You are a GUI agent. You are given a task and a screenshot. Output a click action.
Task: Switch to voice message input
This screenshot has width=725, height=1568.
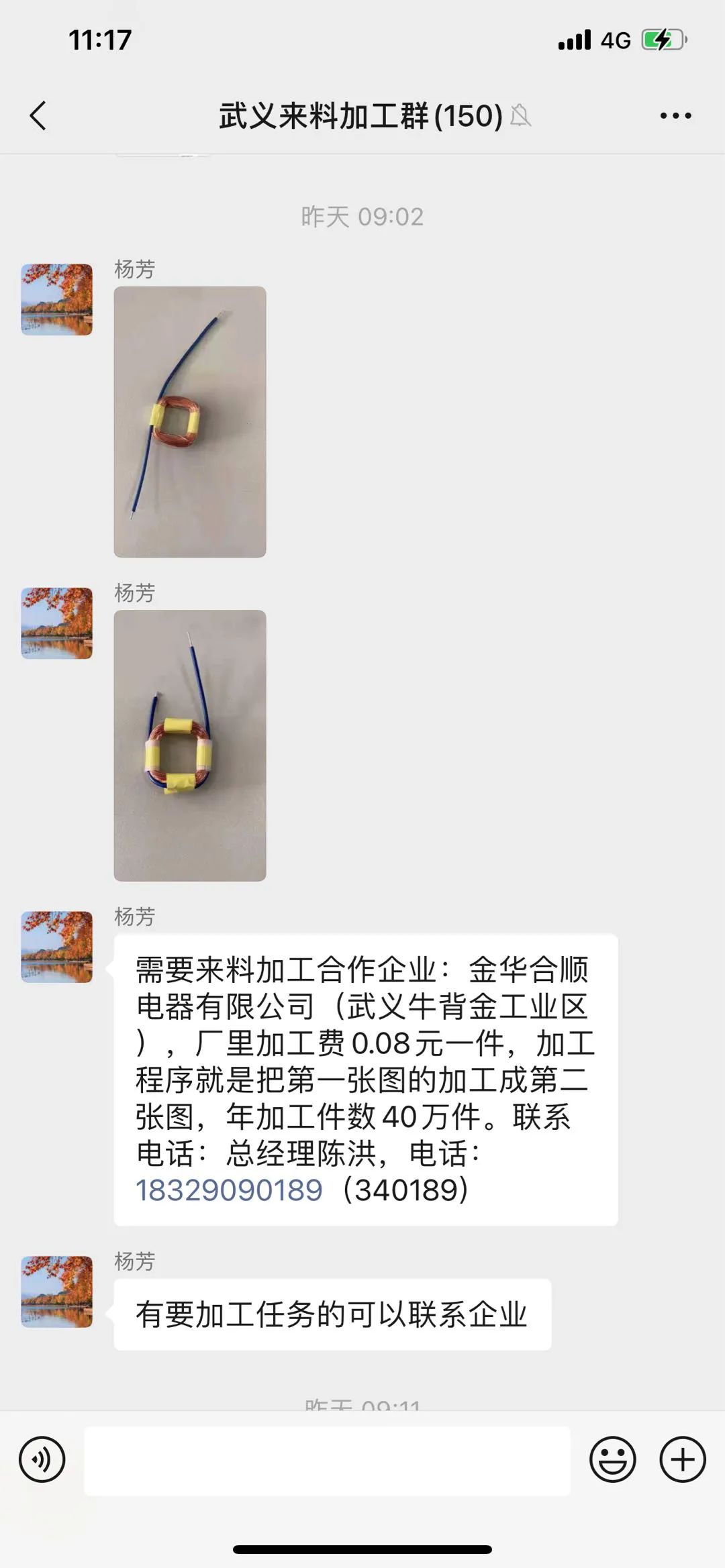[x=42, y=1459]
